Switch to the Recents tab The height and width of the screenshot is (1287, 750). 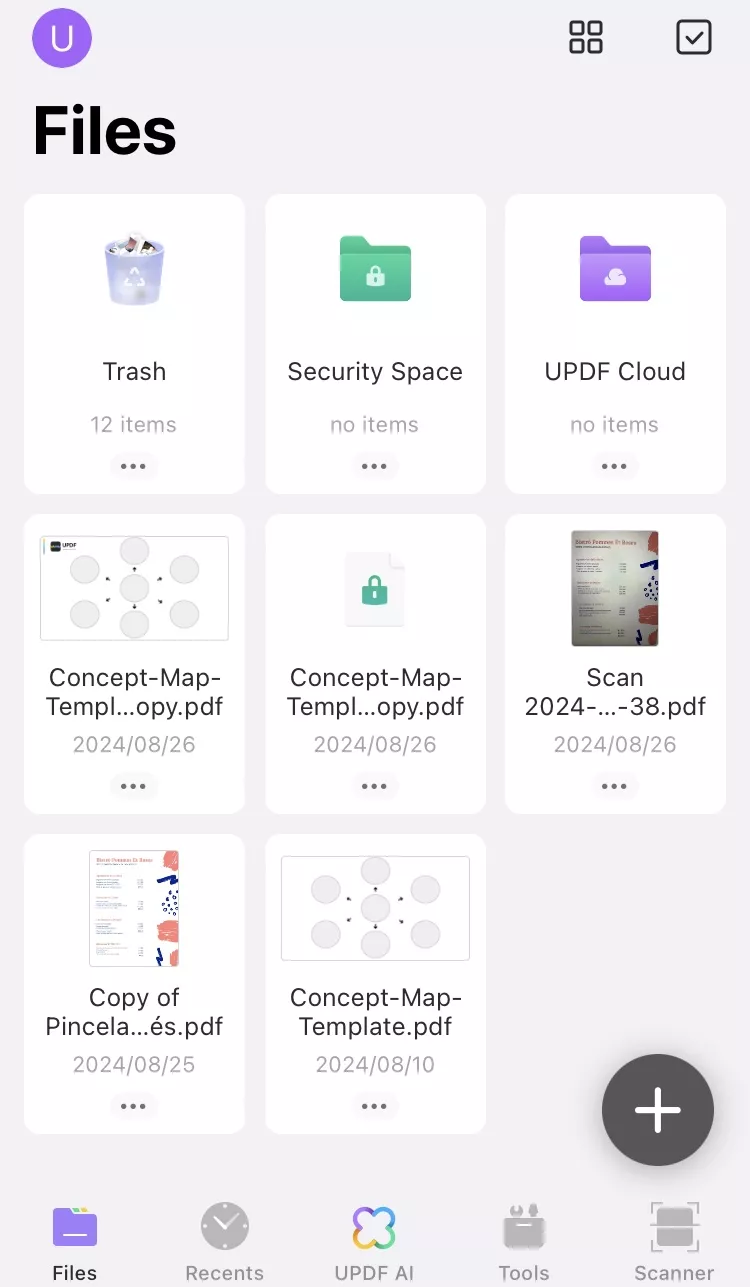224,1240
